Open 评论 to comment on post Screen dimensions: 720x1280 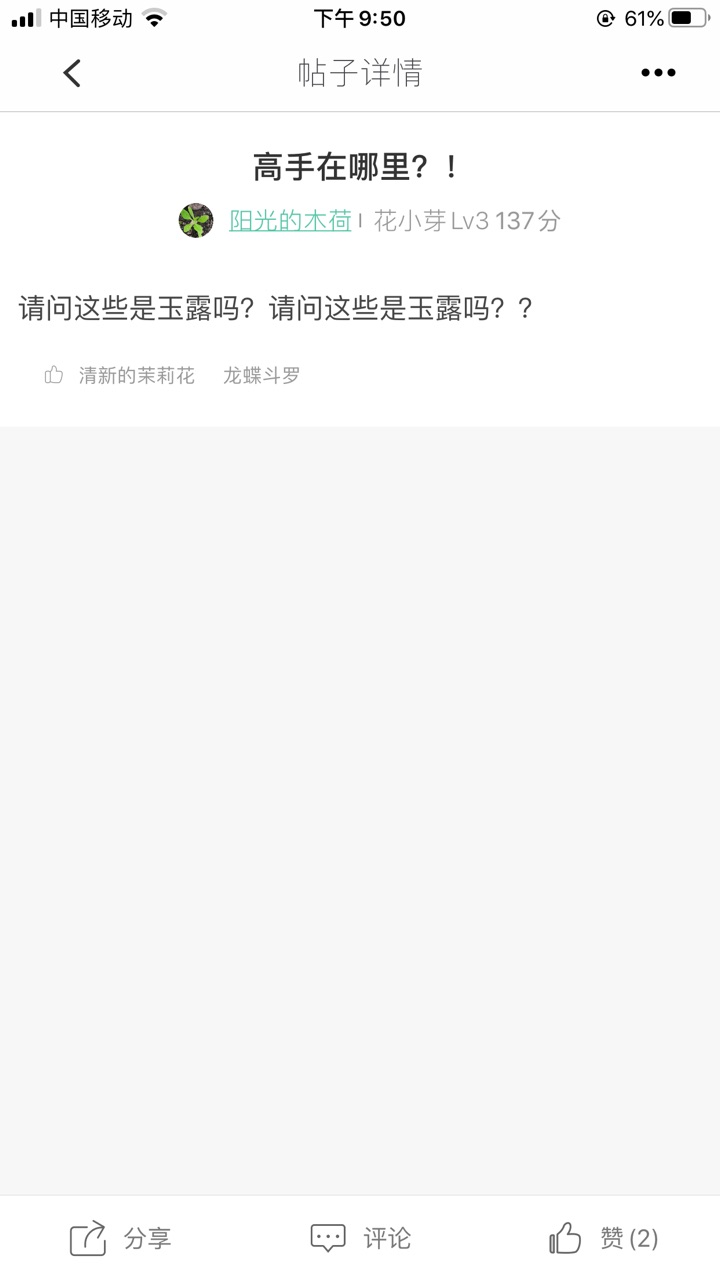coord(360,1238)
